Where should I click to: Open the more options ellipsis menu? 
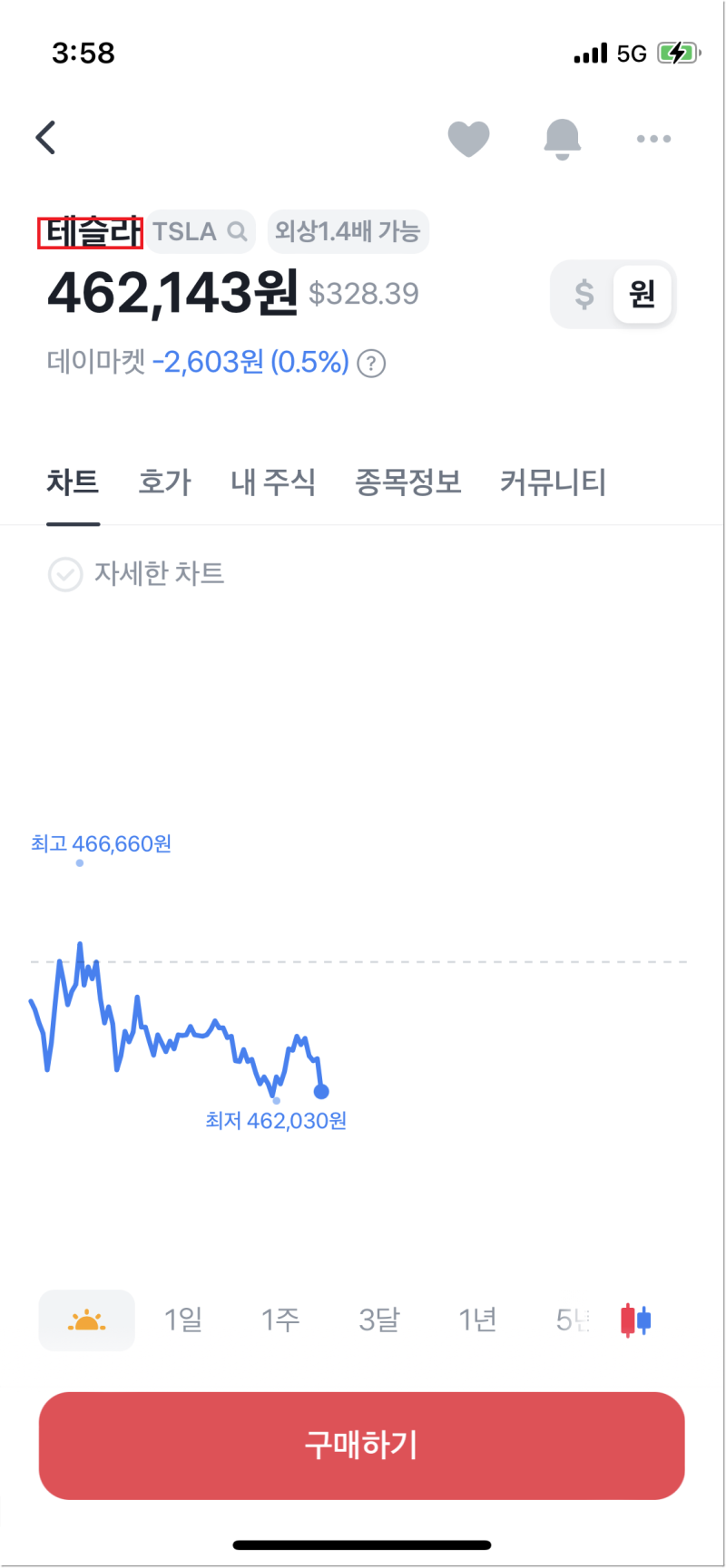[x=654, y=139]
